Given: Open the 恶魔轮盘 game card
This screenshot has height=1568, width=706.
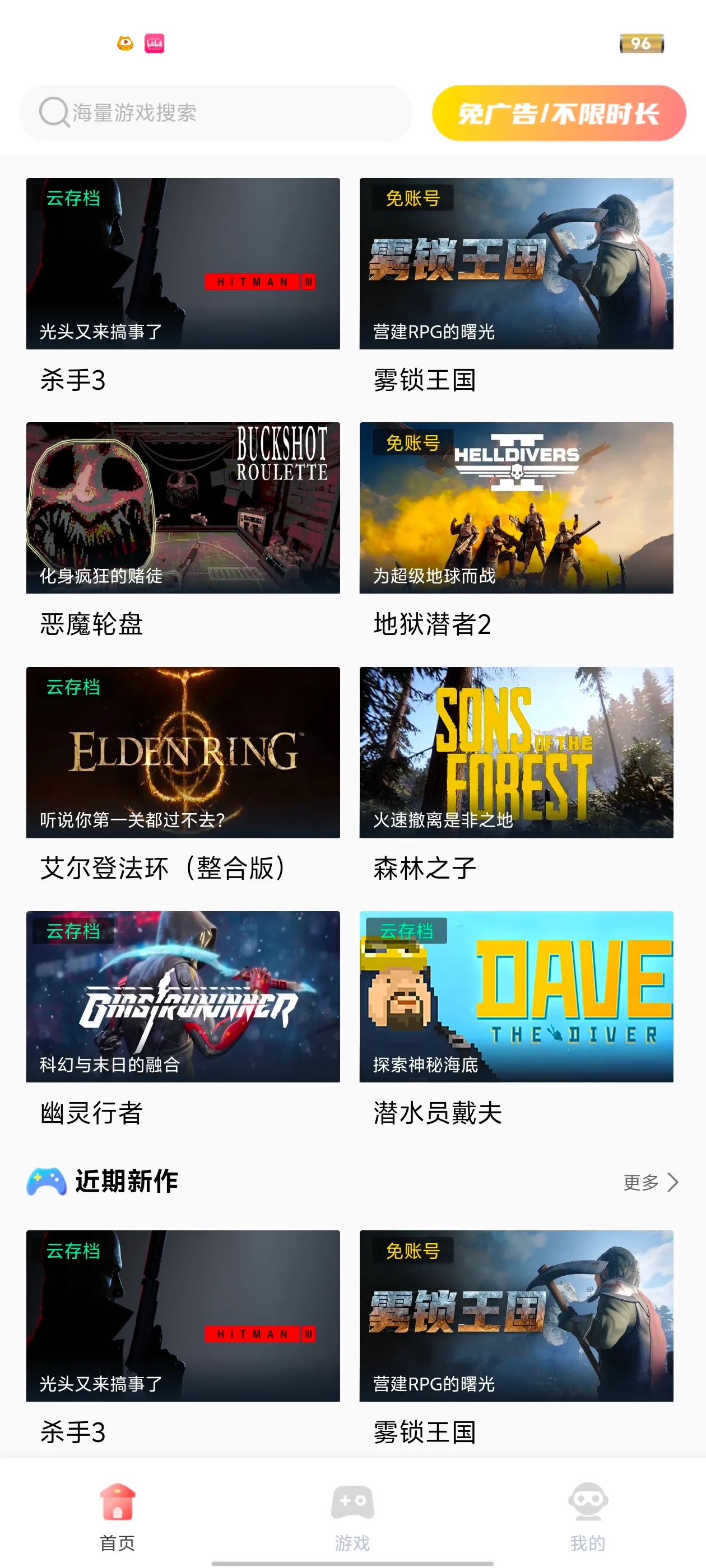Looking at the screenshot, I should pyautogui.click(x=183, y=508).
